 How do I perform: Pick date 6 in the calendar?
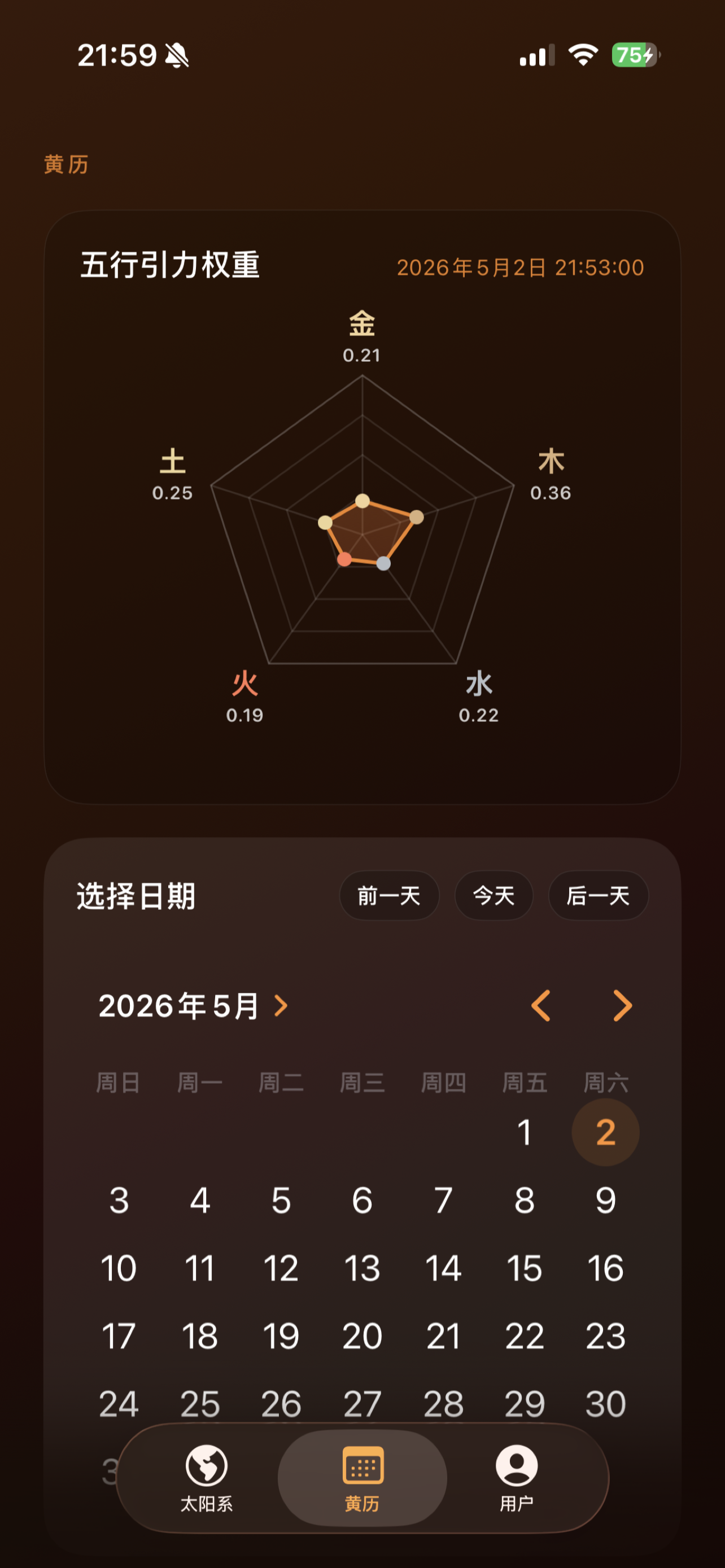(362, 1201)
